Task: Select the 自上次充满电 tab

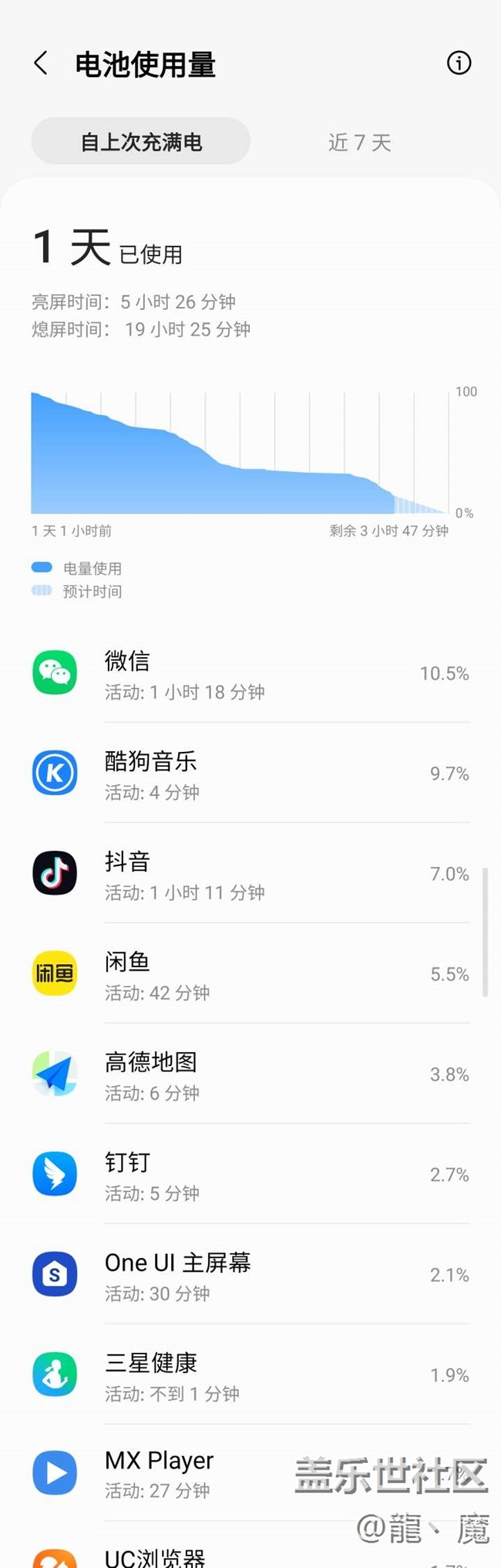Action: (x=141, y=142)
